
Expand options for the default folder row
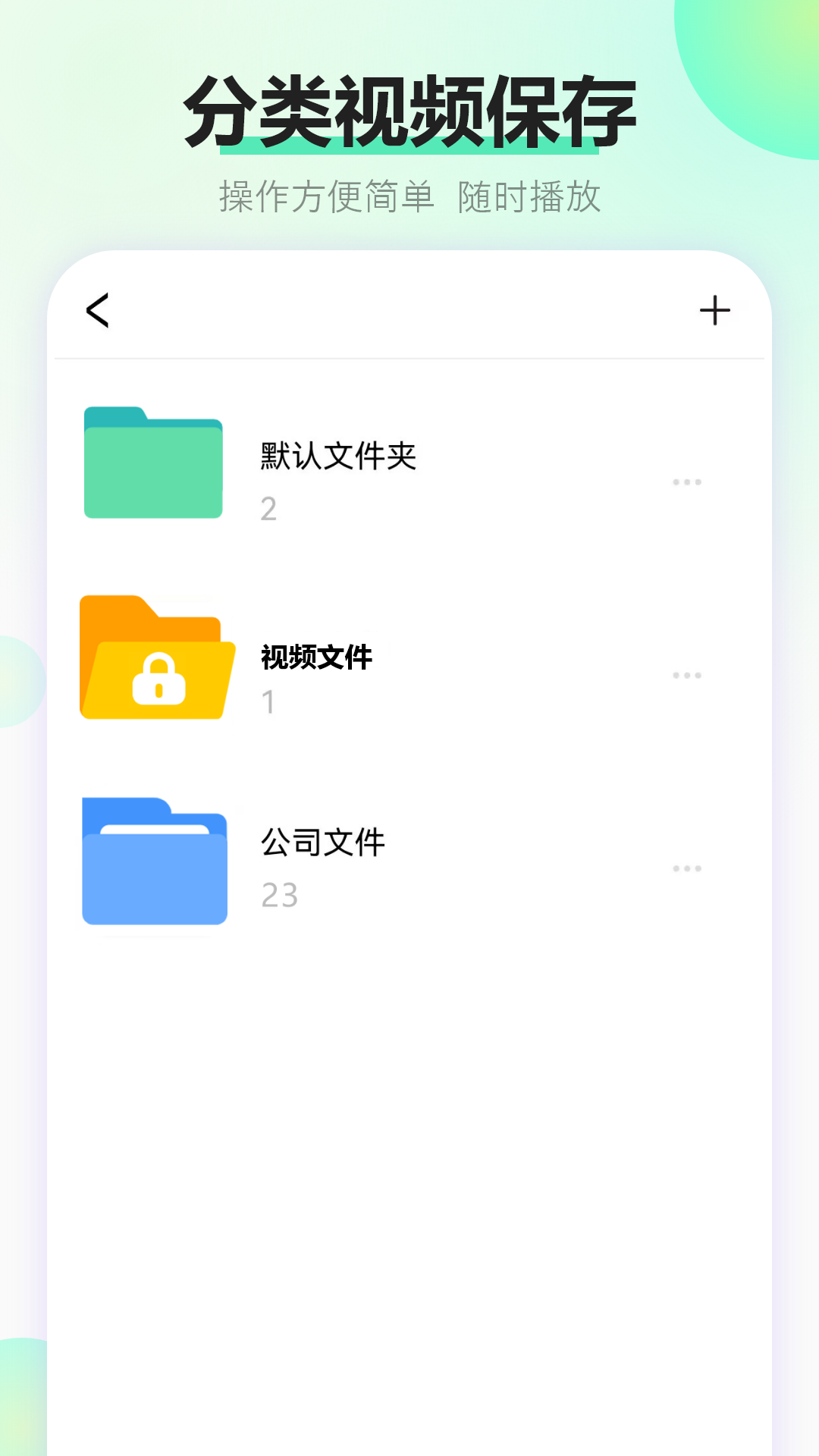tap(687, 481)
